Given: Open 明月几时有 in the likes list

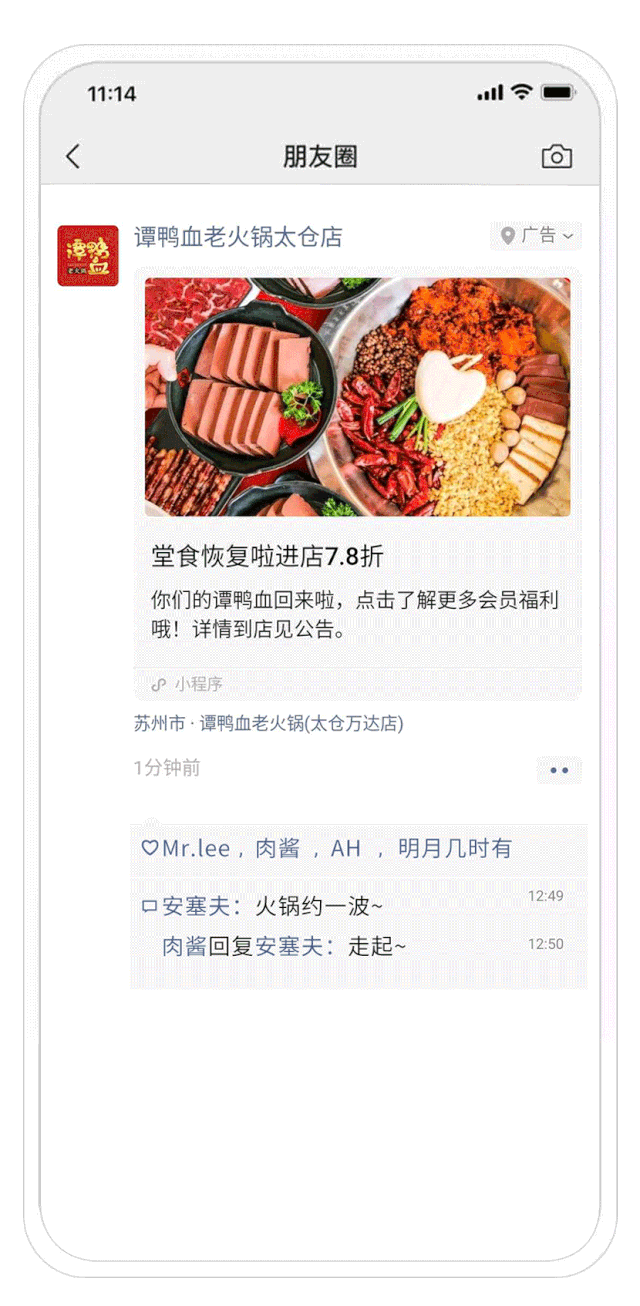Looking at the screenshot, I should pos(454,848).
